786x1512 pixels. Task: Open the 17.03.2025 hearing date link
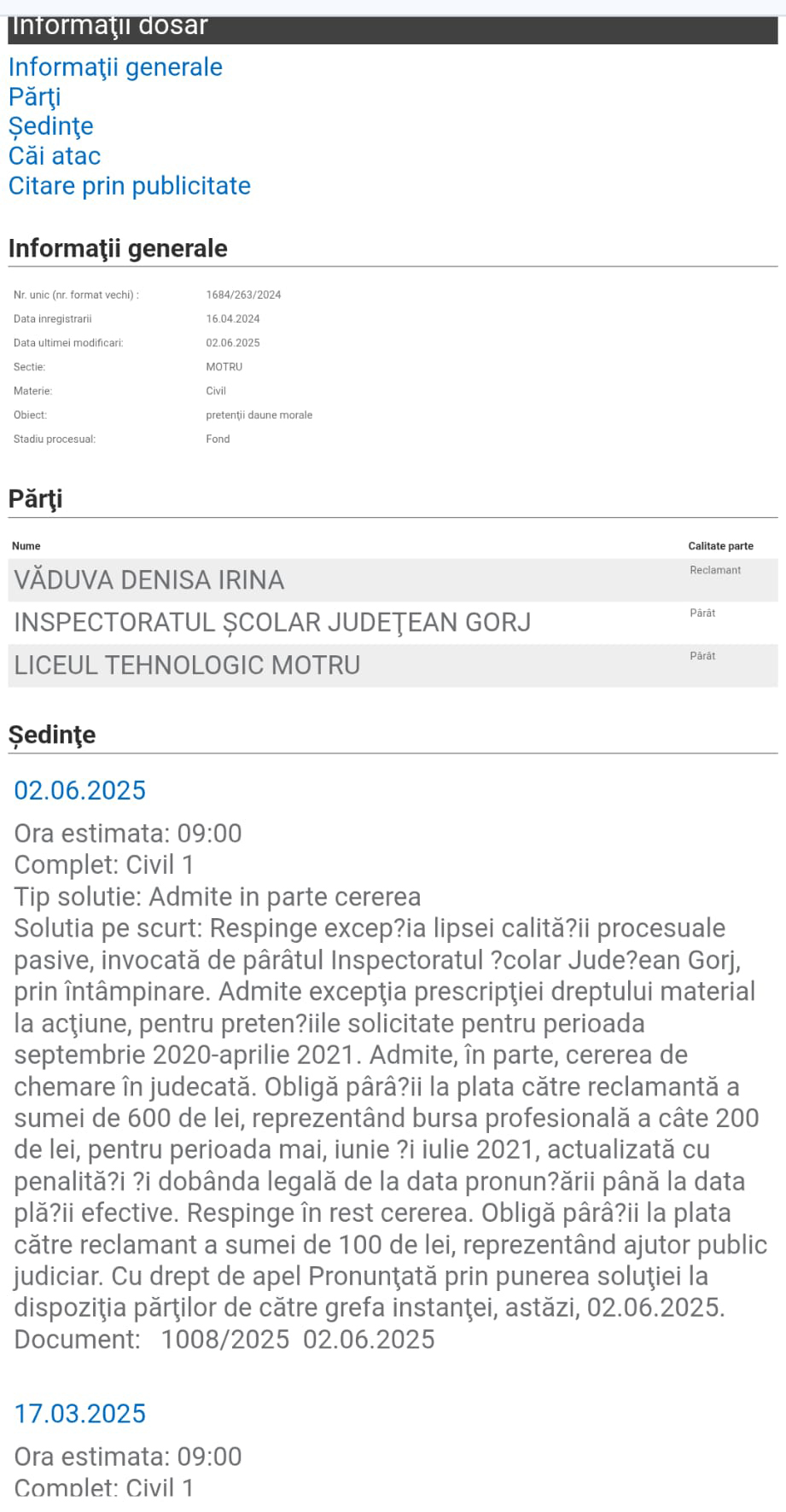(80, 1413)
